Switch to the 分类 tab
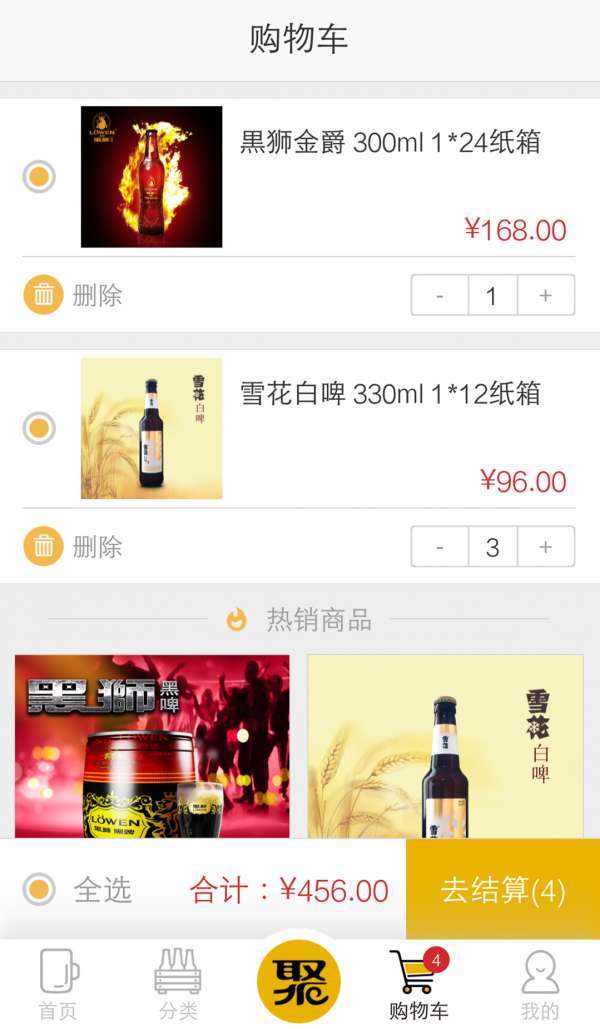This screenshot has height=1029, width=600. click(x=178, y=985)
